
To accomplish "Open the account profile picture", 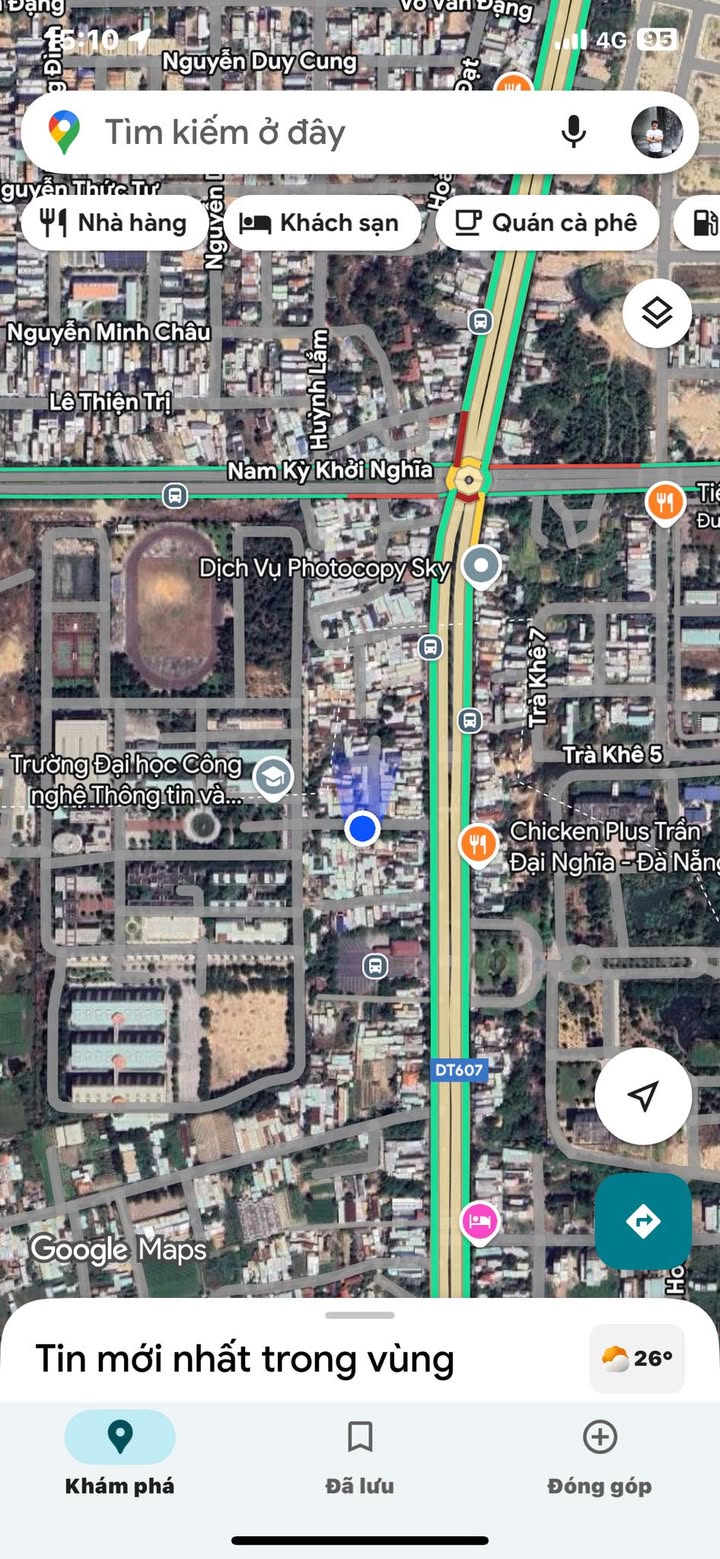I will [657, 132].
